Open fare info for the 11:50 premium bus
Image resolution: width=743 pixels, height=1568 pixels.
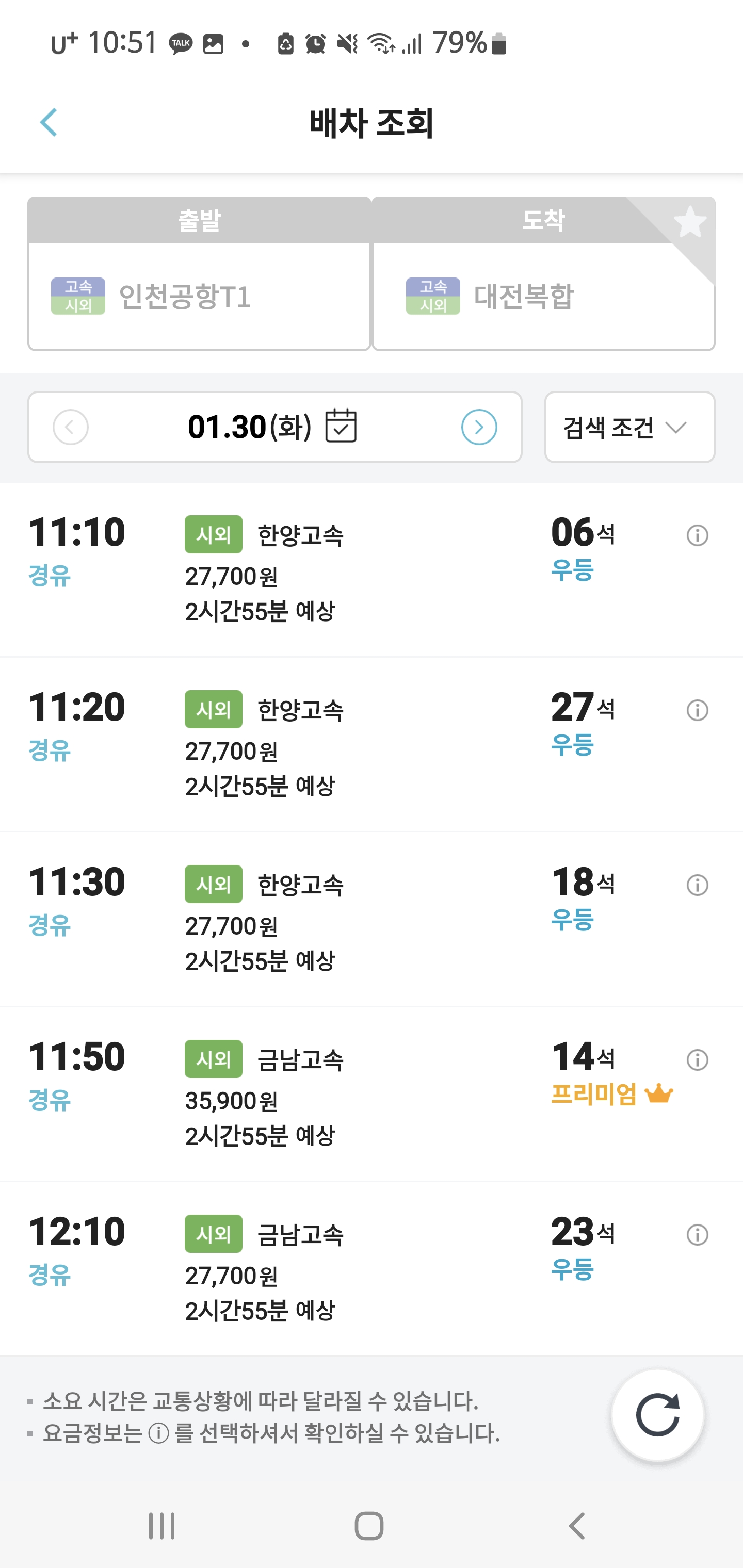point(698,1060)
